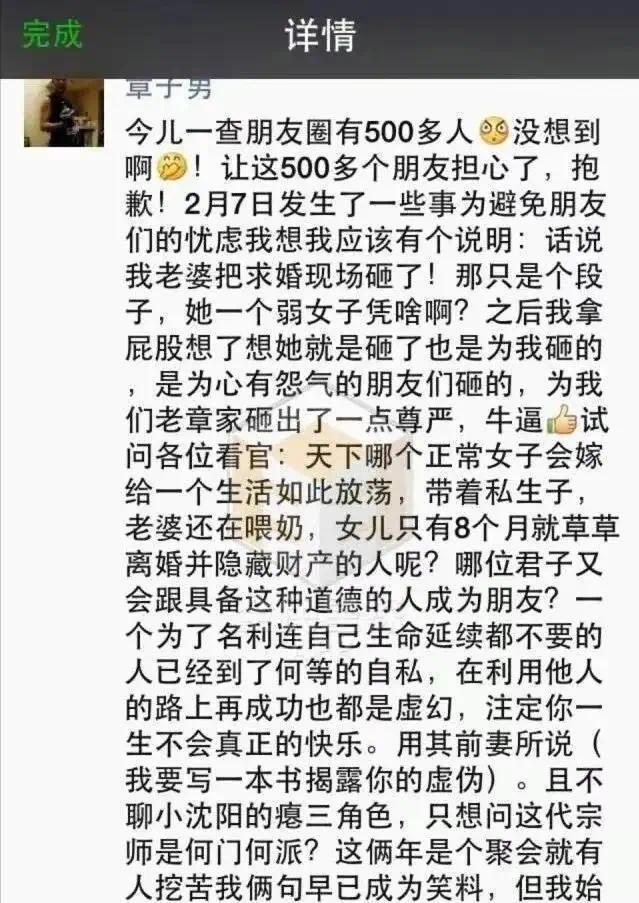Open the poster's profile picture
Viewport: 639px width, 903px height.
coord(64,112)
